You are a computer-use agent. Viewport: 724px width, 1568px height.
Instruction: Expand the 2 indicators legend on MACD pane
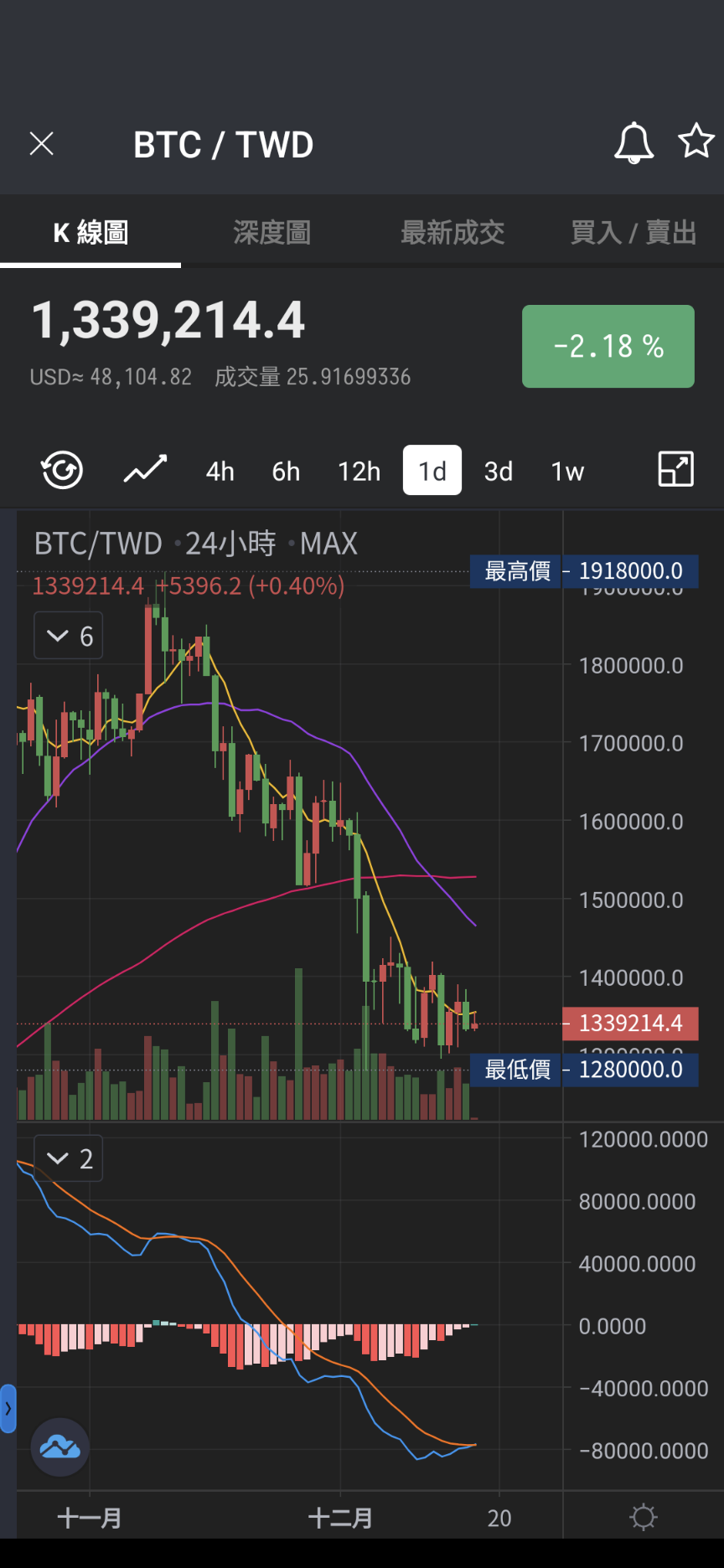point(69,1158)
